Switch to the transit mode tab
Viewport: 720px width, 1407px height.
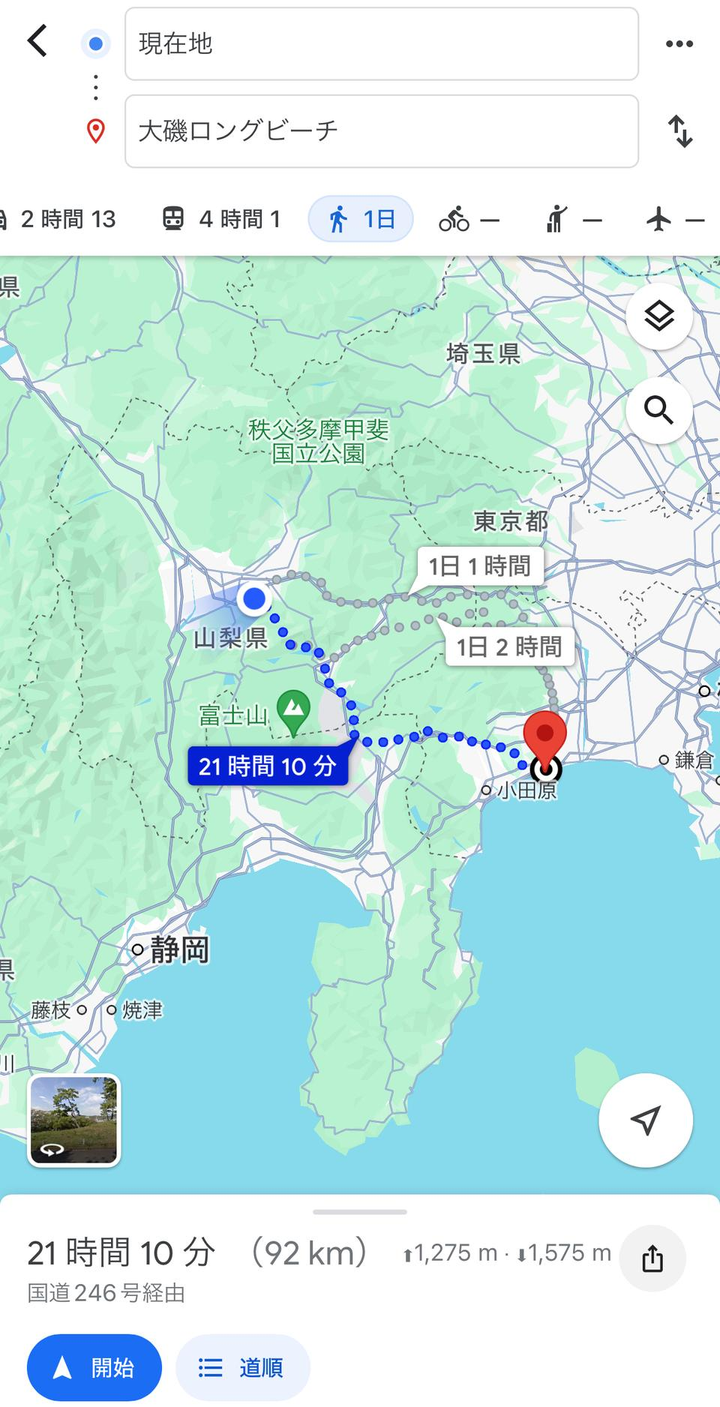click(221, 220)
